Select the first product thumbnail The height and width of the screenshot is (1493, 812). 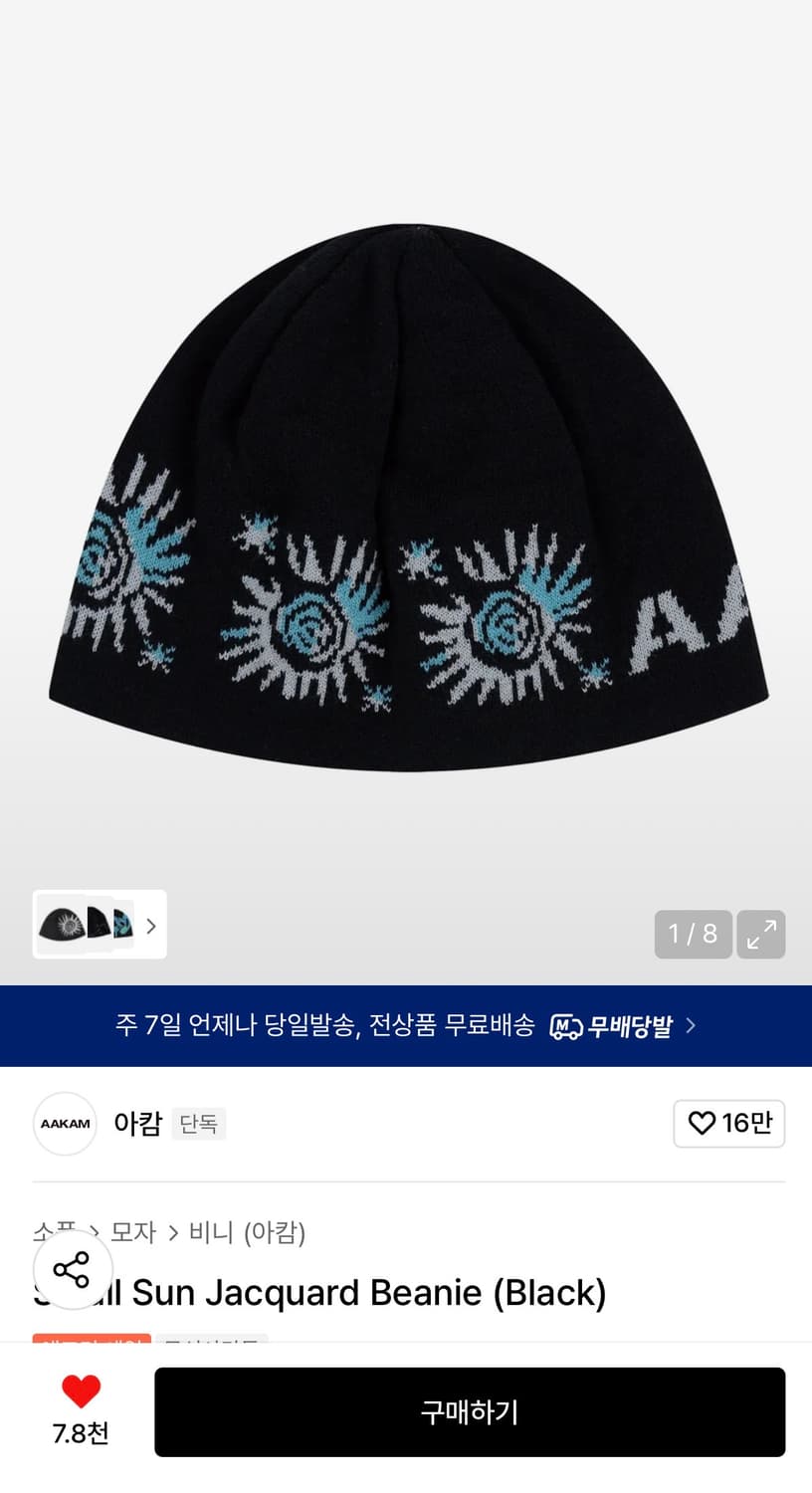[60, 925]
